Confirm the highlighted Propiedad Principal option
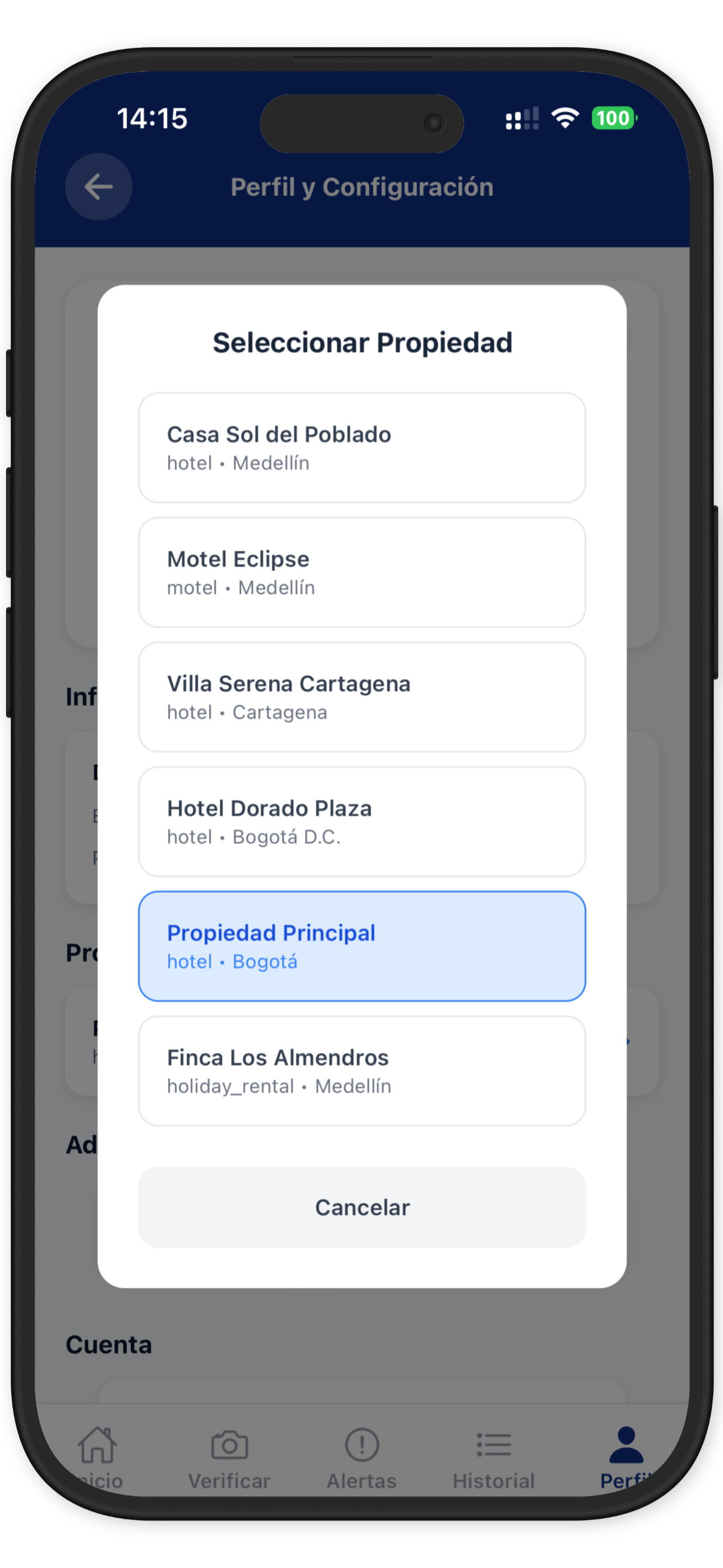The height and width of the screenshot is (1568, 723). click(361, 946)
